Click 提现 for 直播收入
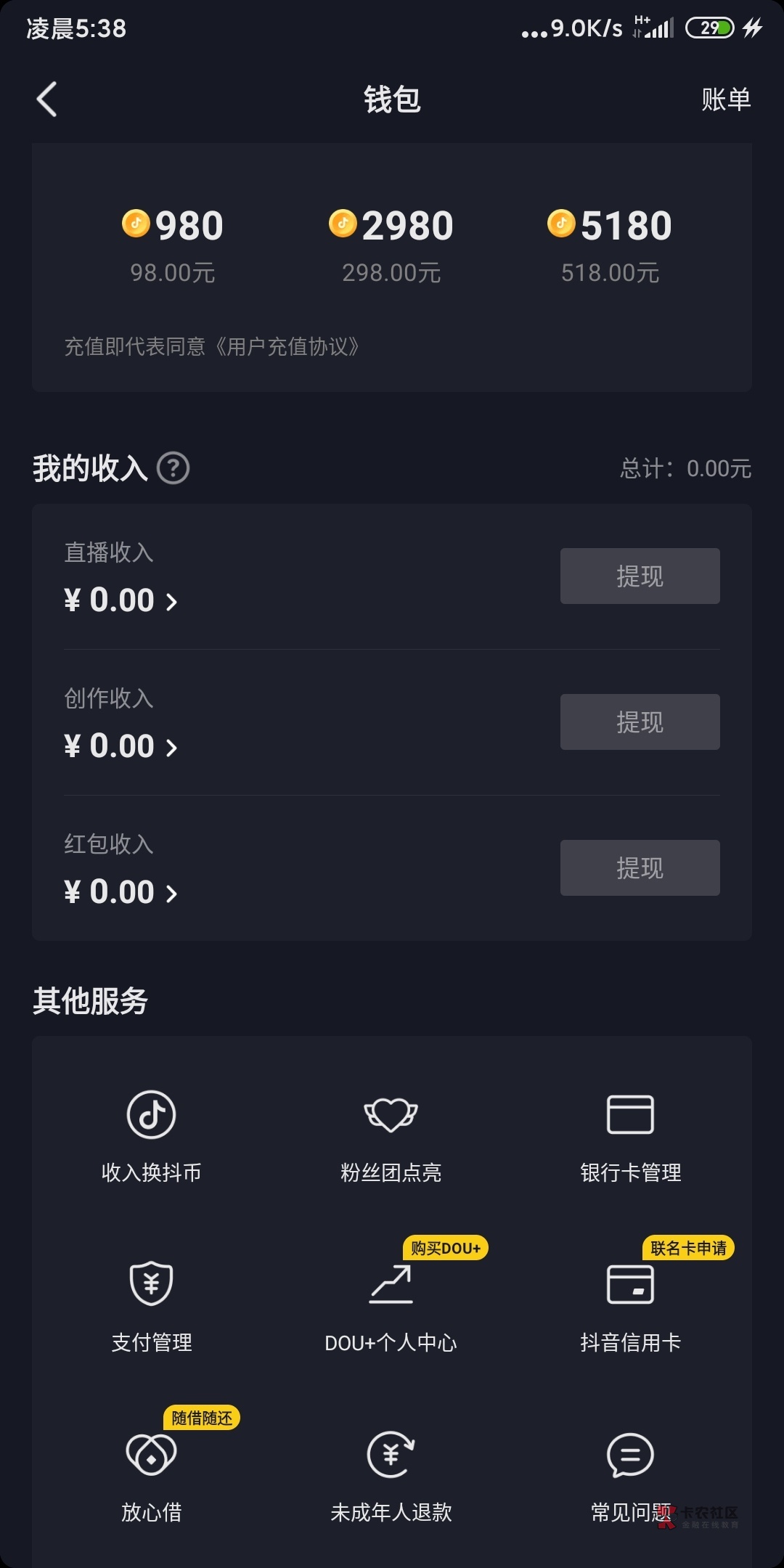Image resolution: width=784 pixels, height=1568 pixels. pos(640,576)
